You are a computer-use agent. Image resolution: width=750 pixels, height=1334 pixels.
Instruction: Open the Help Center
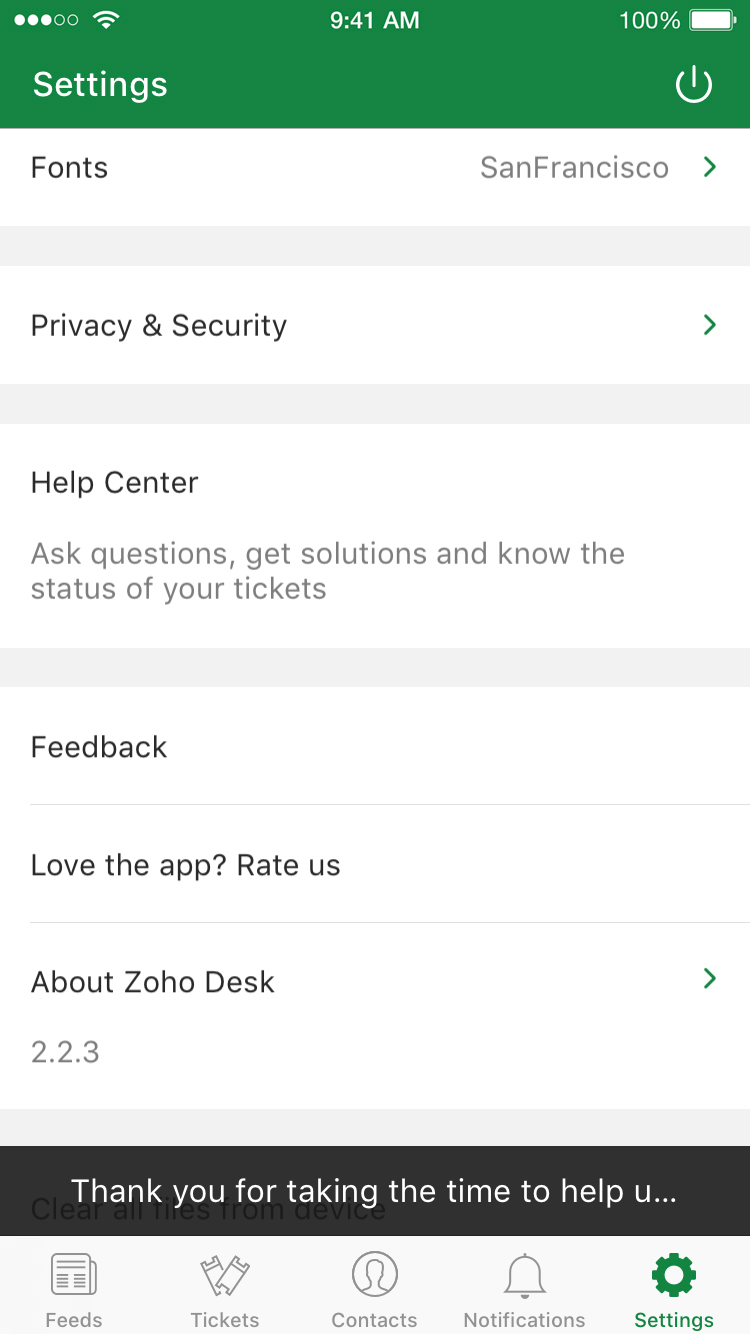[x=375, y=535]
